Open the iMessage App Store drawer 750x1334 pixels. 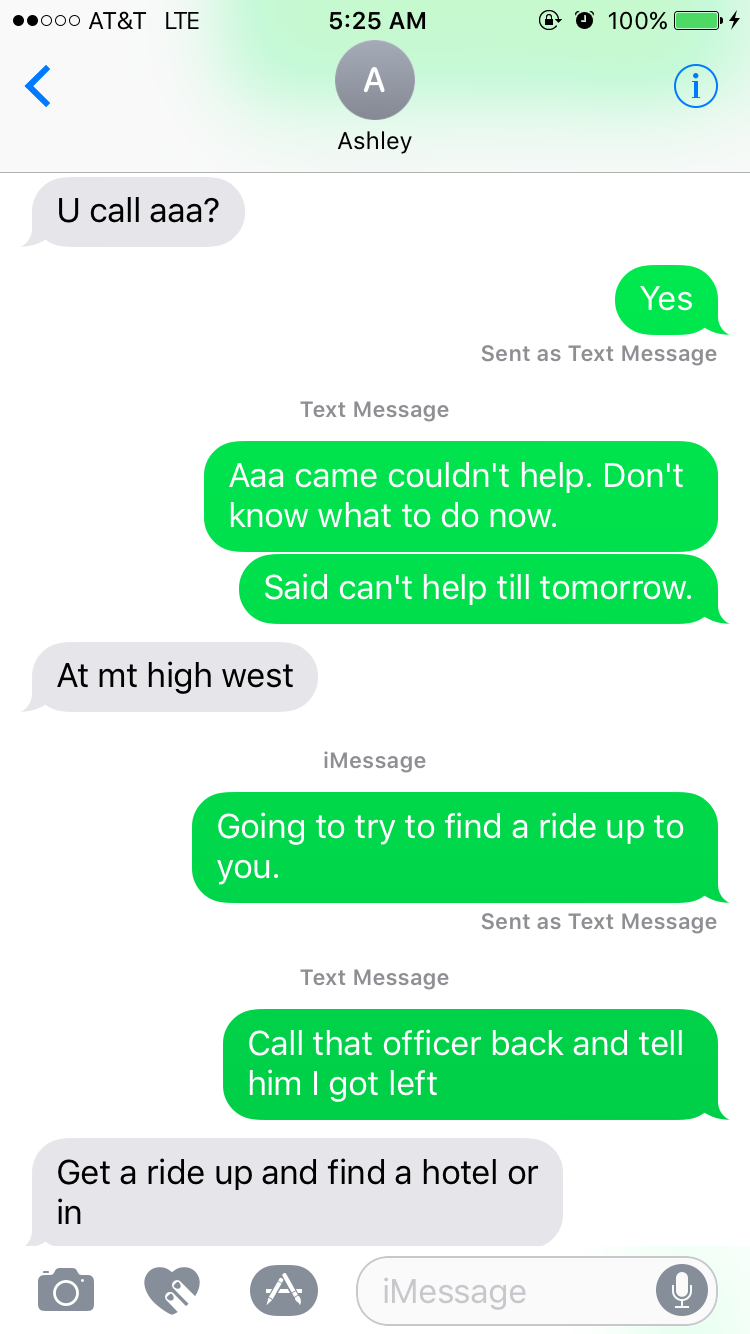(x=283, y=1289)
